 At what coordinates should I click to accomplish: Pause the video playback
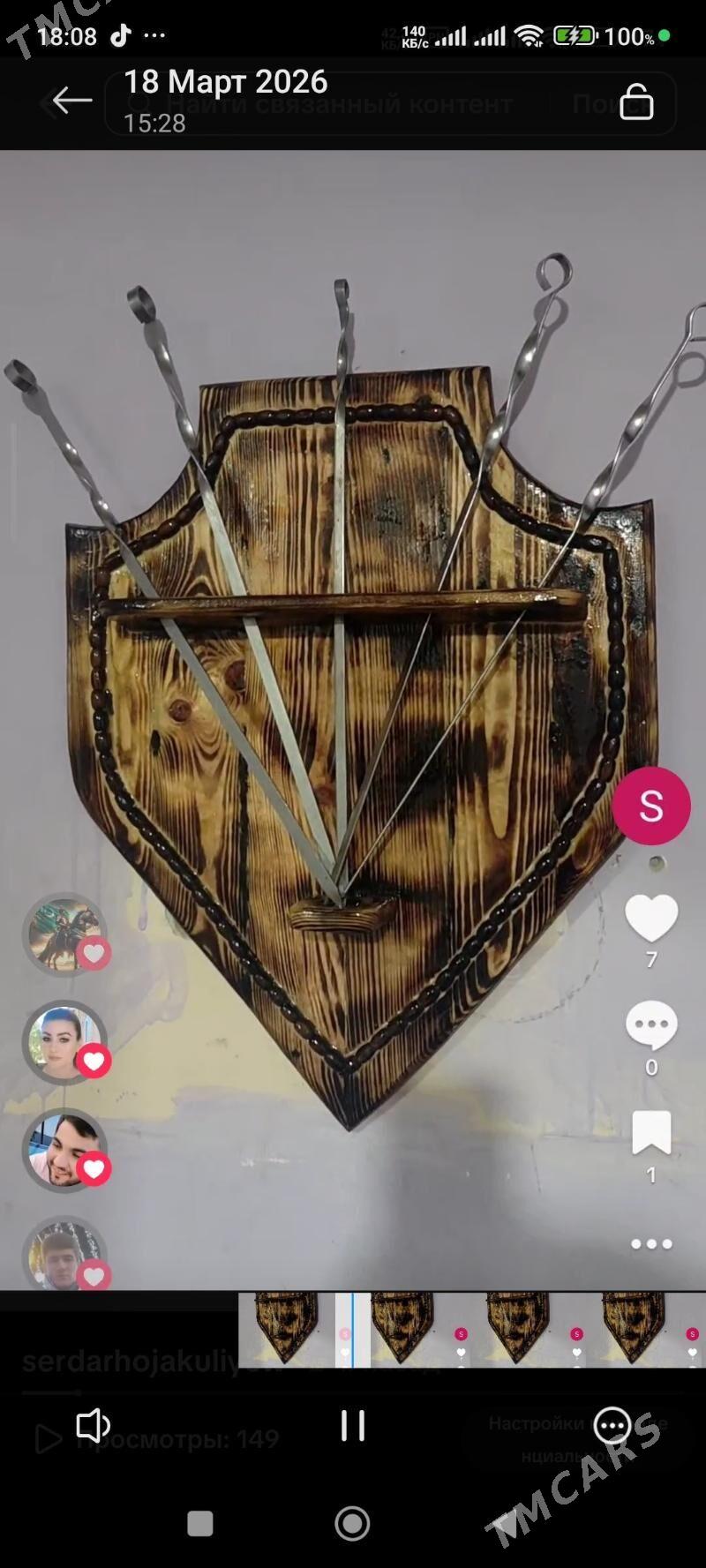point(353,1425)
